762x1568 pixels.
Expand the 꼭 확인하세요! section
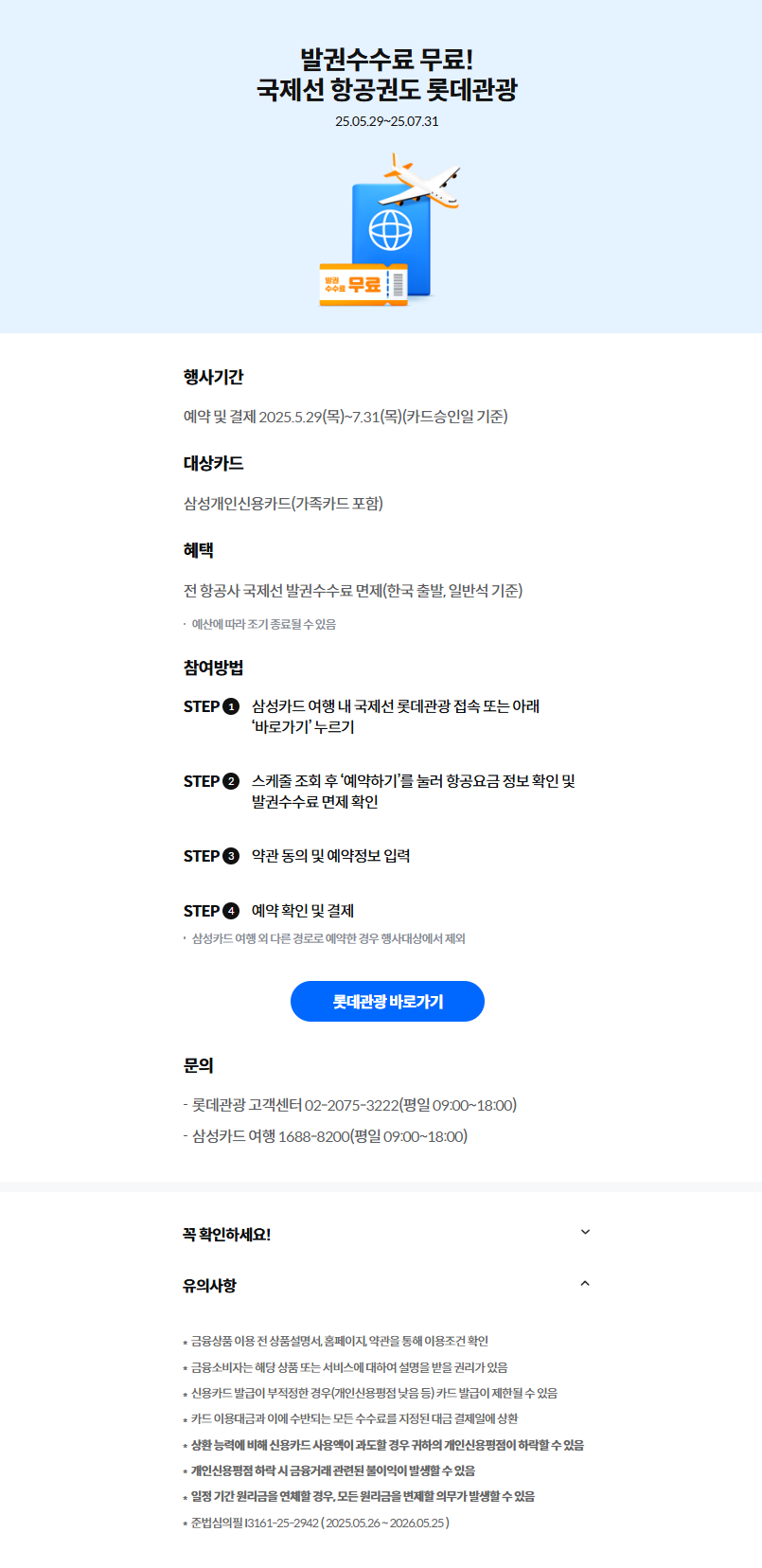pos(584,1233)
